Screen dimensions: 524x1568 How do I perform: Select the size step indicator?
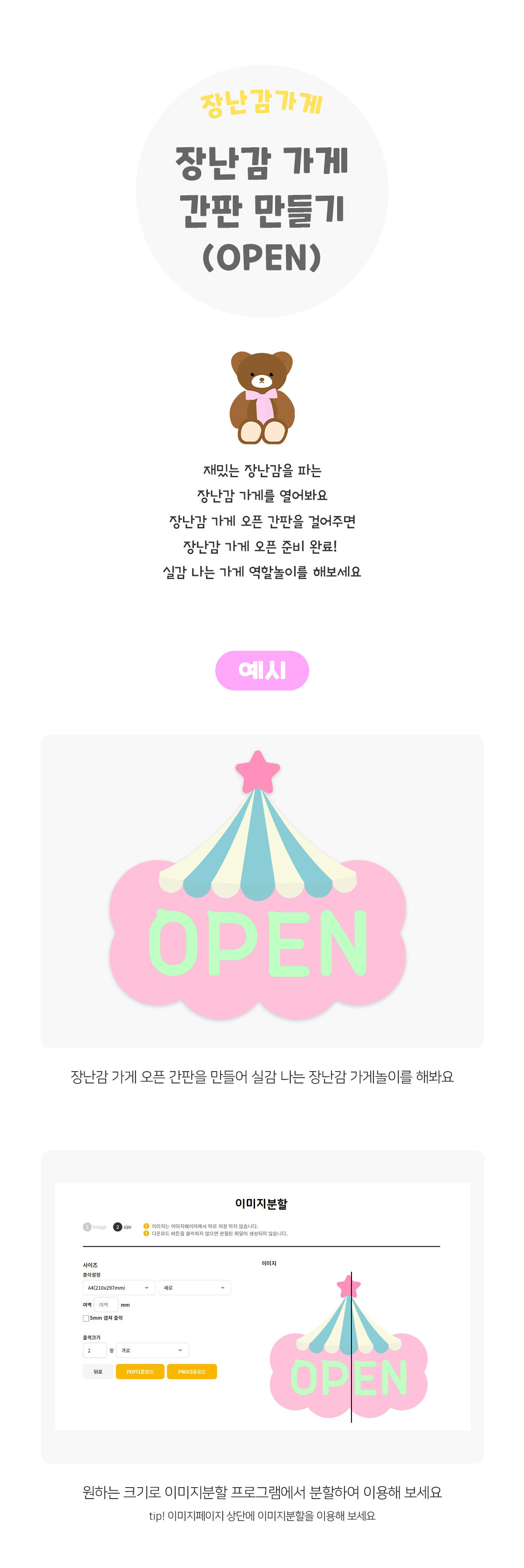coord(117,1226)
